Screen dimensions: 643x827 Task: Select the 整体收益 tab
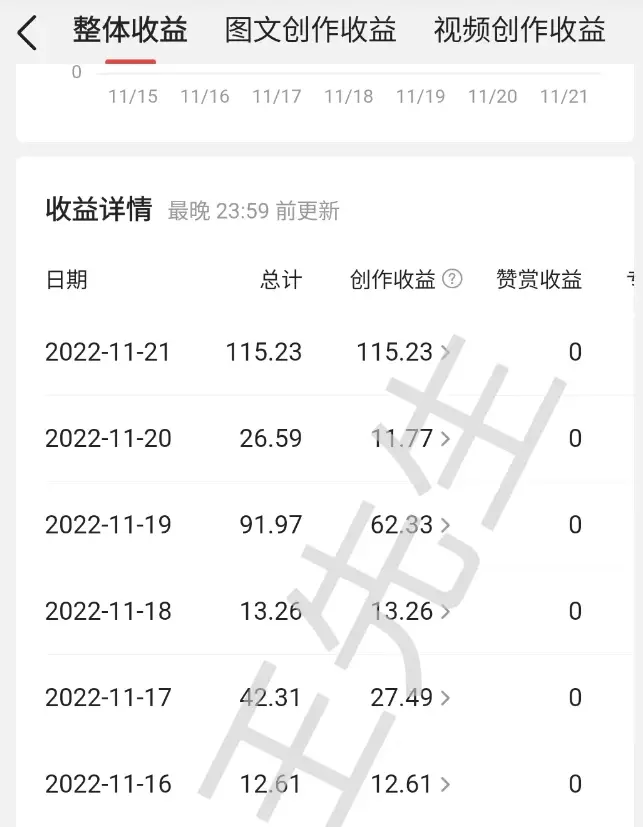[x=130, y=31]
